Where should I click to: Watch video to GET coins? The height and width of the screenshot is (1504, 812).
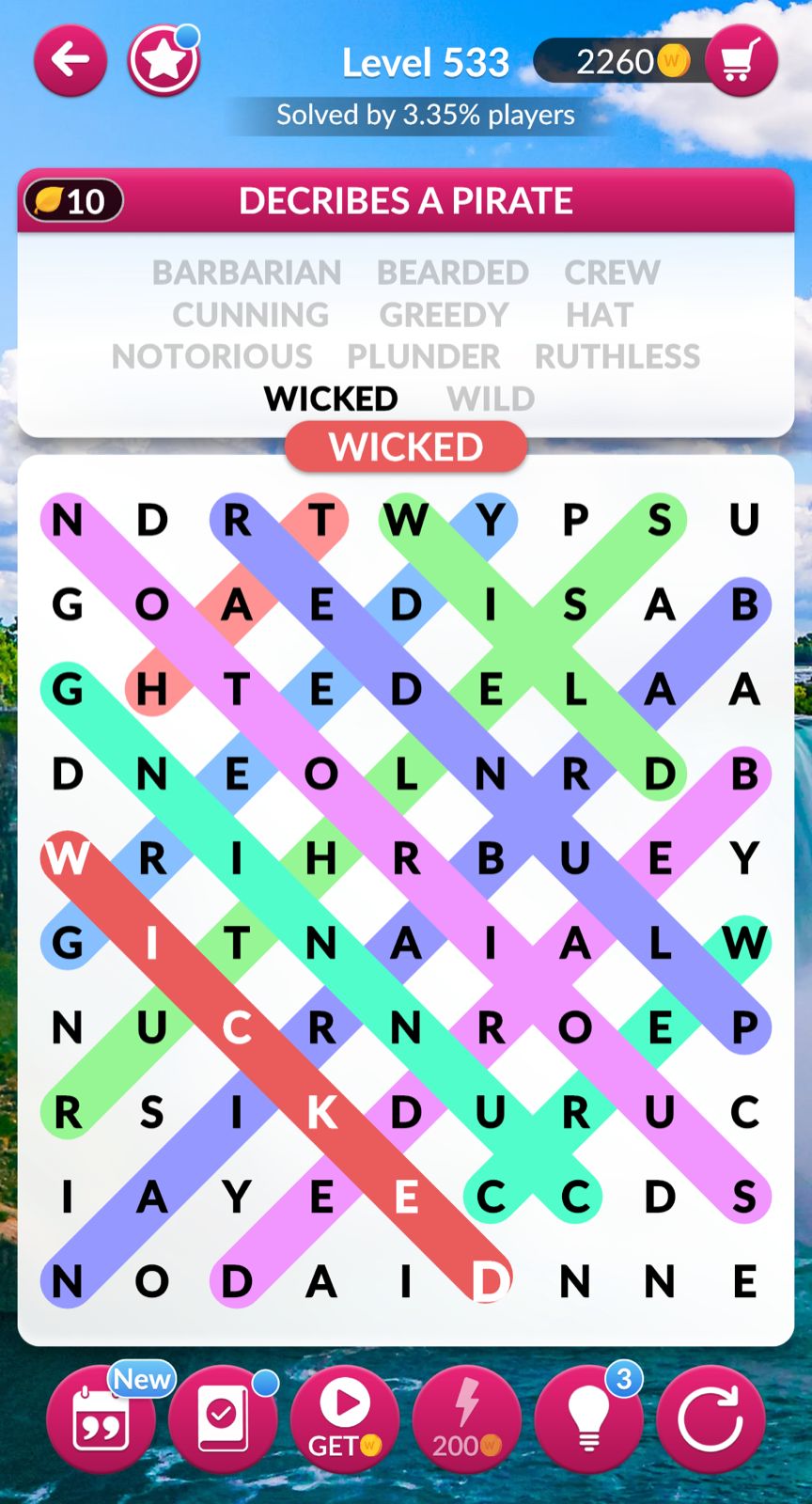coord(345,1419)
